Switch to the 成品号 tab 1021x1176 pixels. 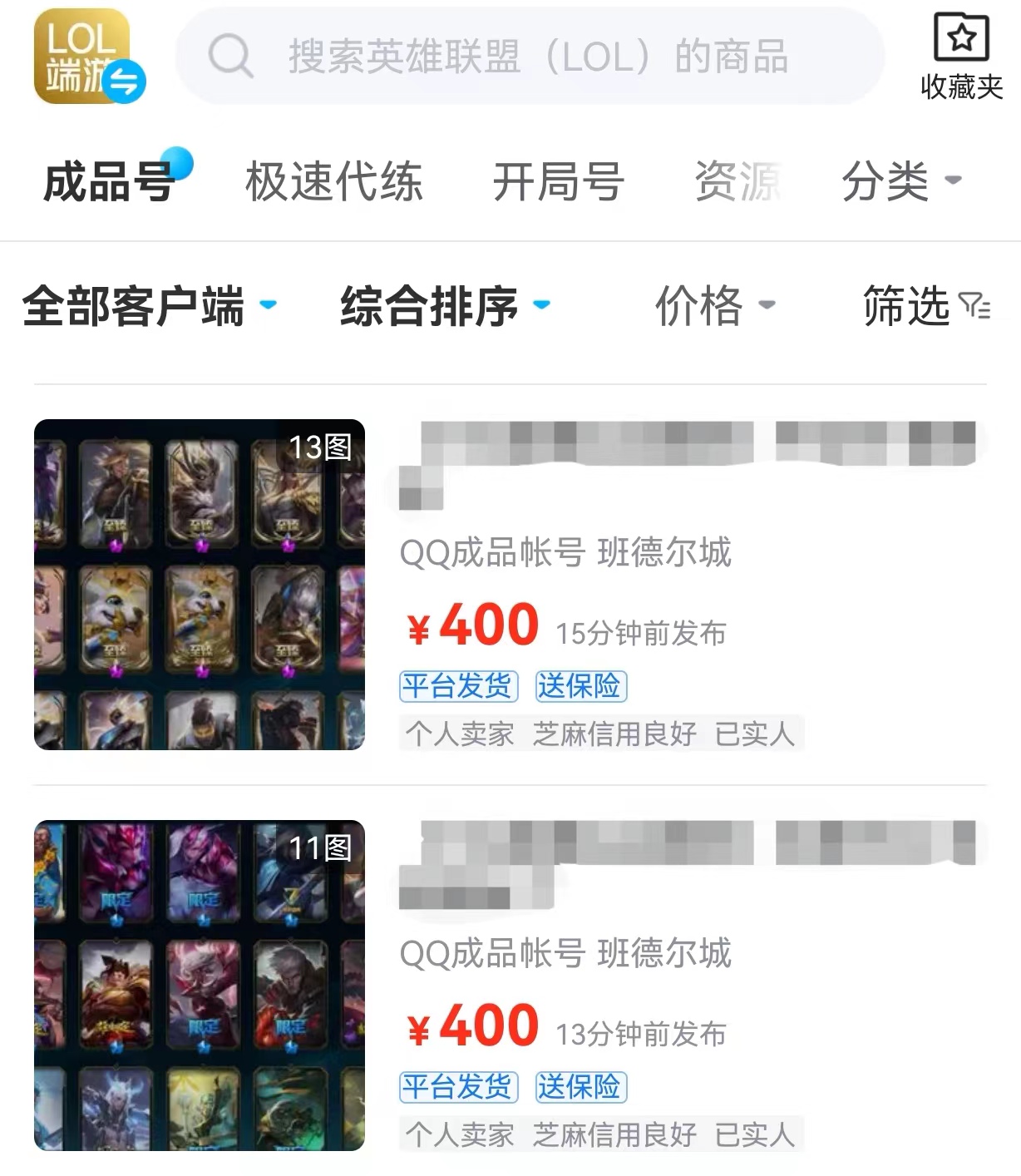pos(108,181)
